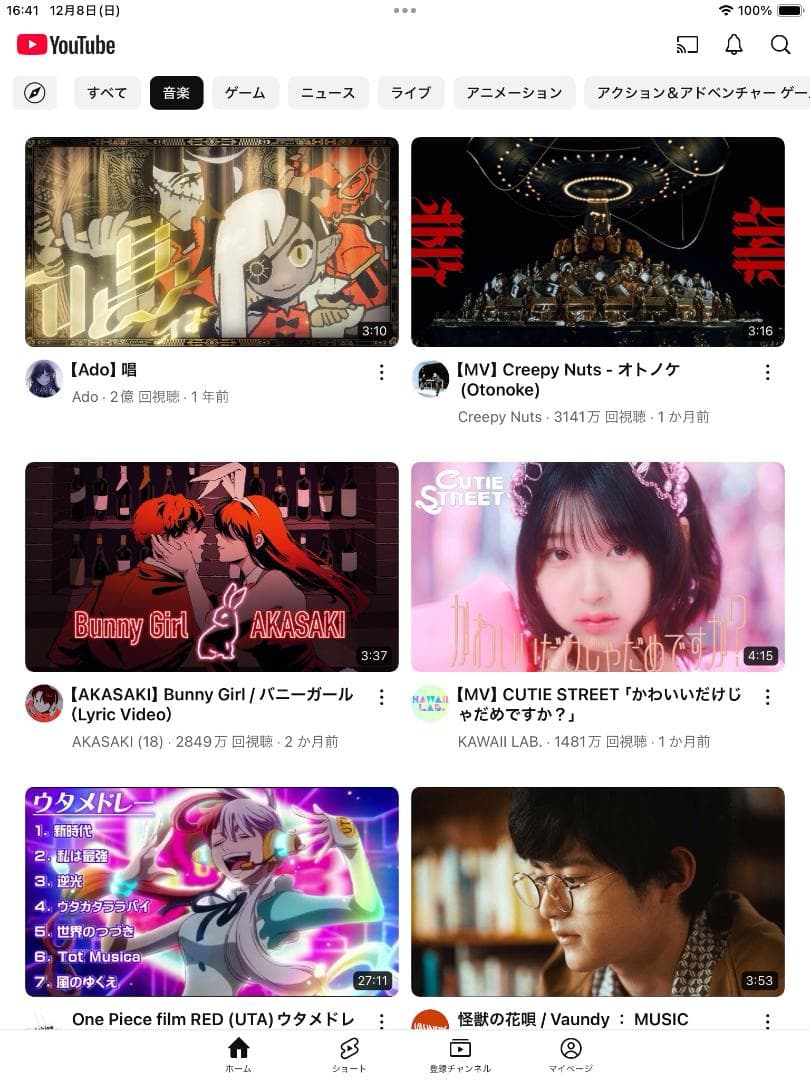
Task: Open the notifications bell
Action: pos(734,45)
